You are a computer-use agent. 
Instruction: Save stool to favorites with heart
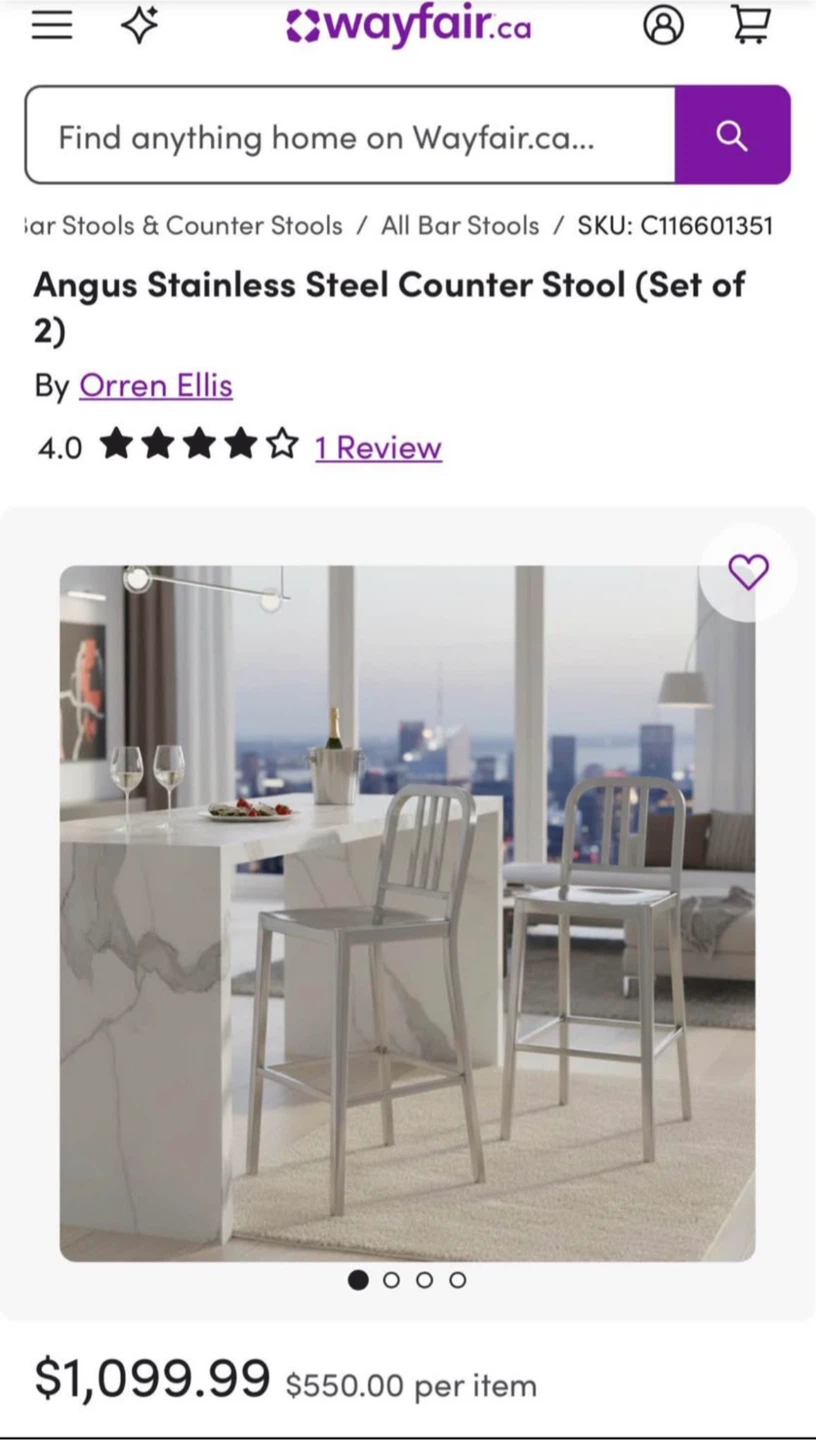748,572
